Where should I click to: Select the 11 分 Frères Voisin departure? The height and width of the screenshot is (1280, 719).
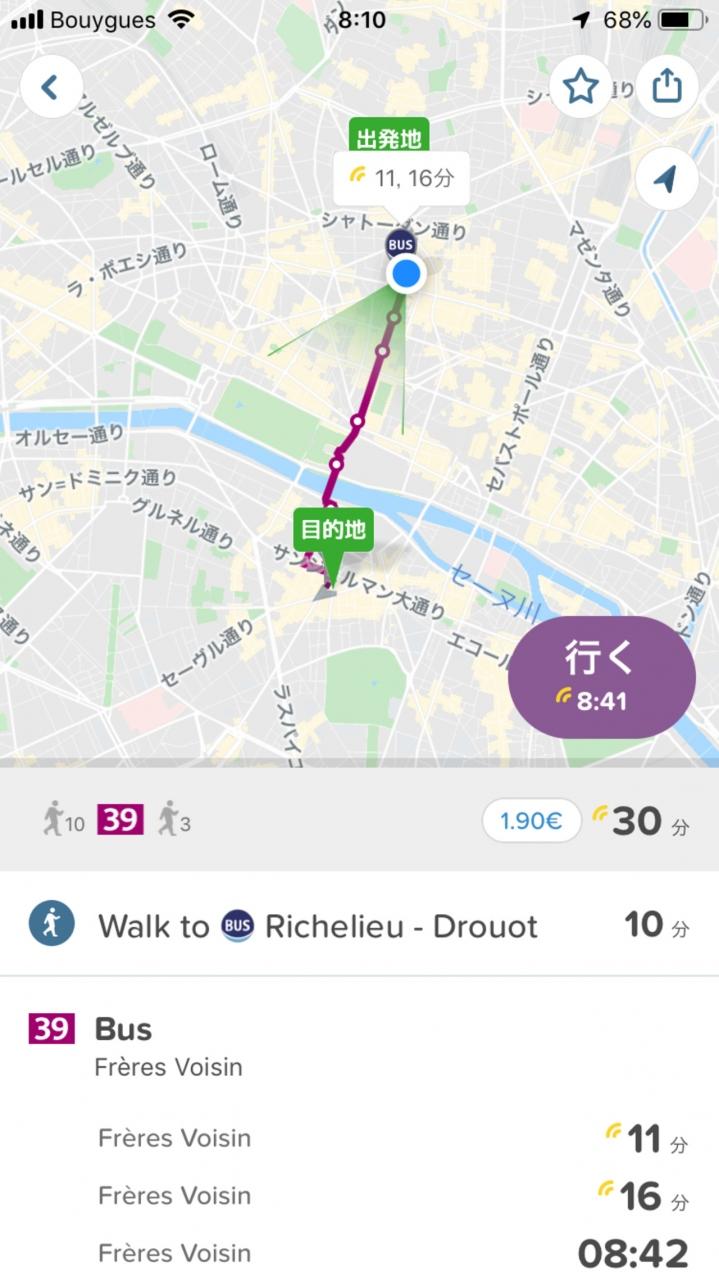point(359,1139)
